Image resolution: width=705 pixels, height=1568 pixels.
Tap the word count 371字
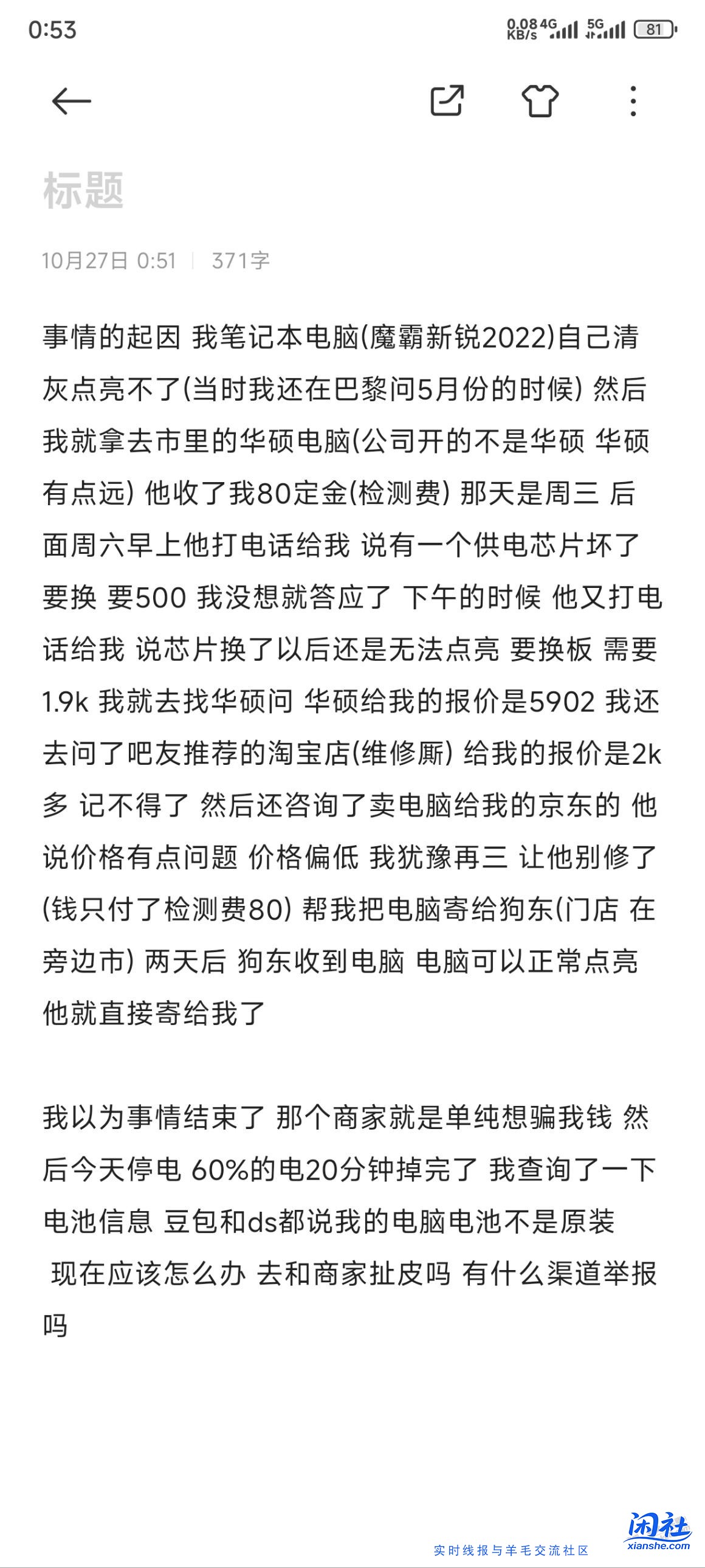tap(242, 260)
